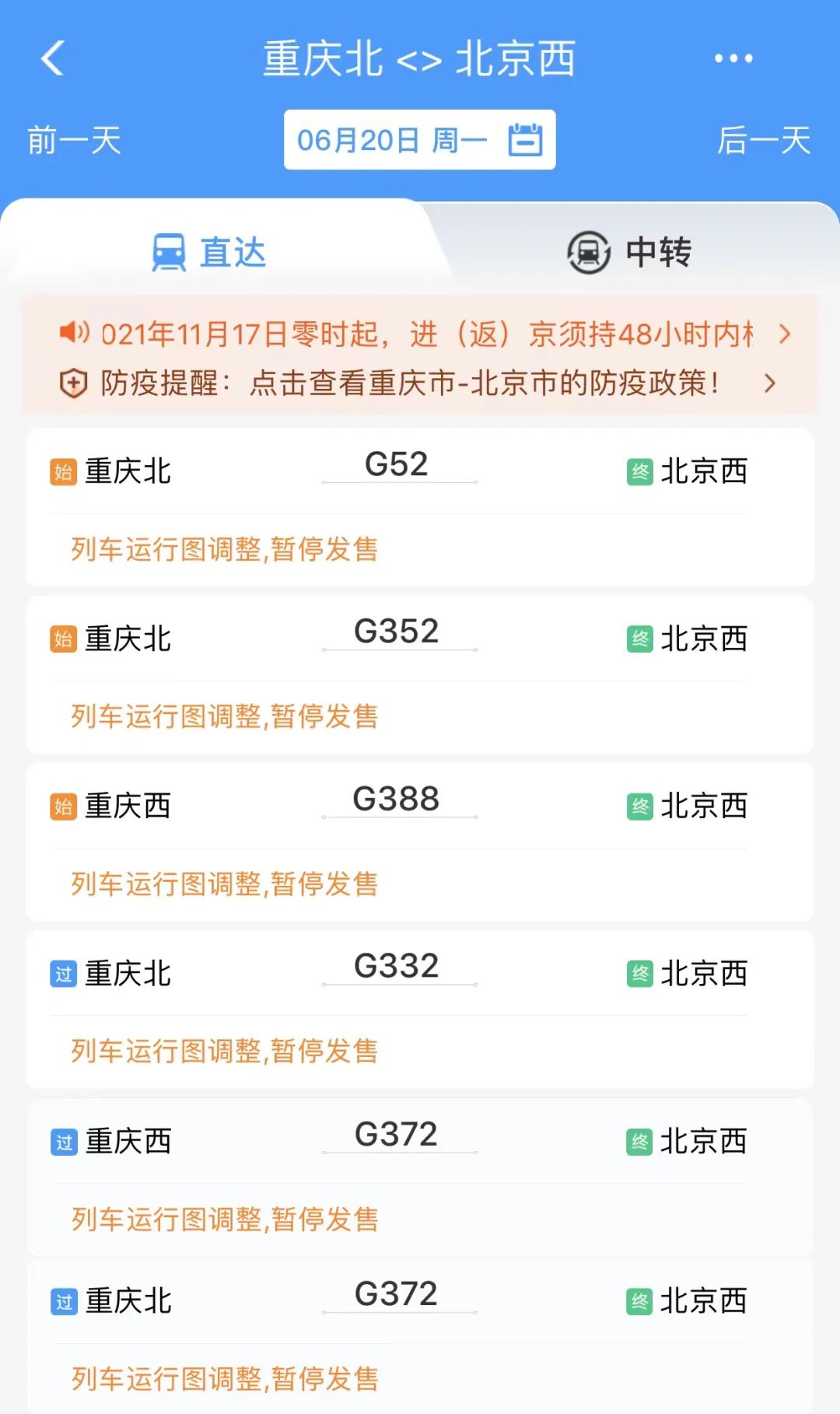This screenshot has width=840, height=1414.
Task: Switch to the 中转 transfer tab
Action: coord(630,252)
